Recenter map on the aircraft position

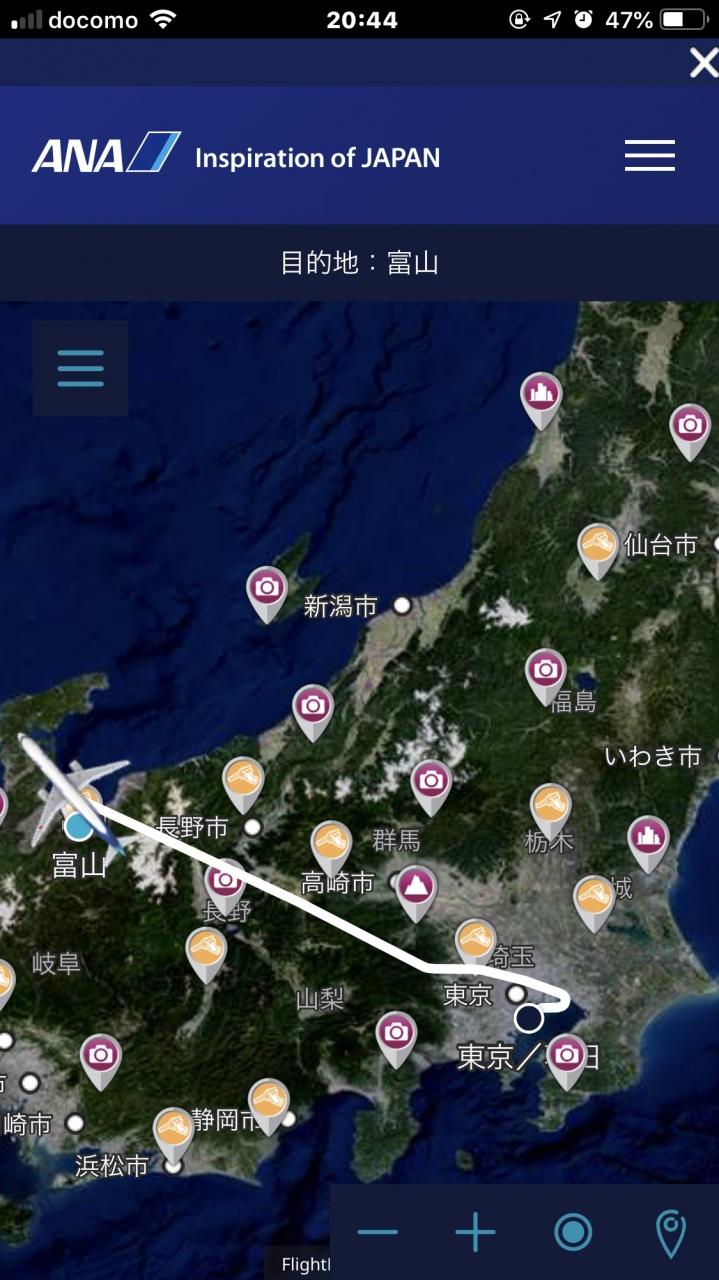coord(573,1232)
